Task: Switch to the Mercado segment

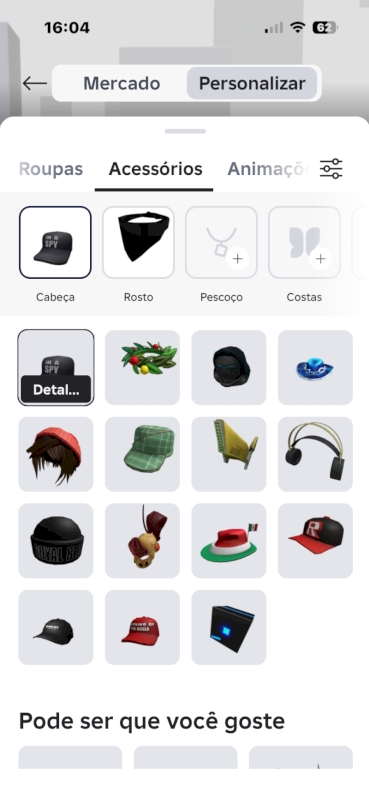Action: pyautogui.click(x=121, y=83)
